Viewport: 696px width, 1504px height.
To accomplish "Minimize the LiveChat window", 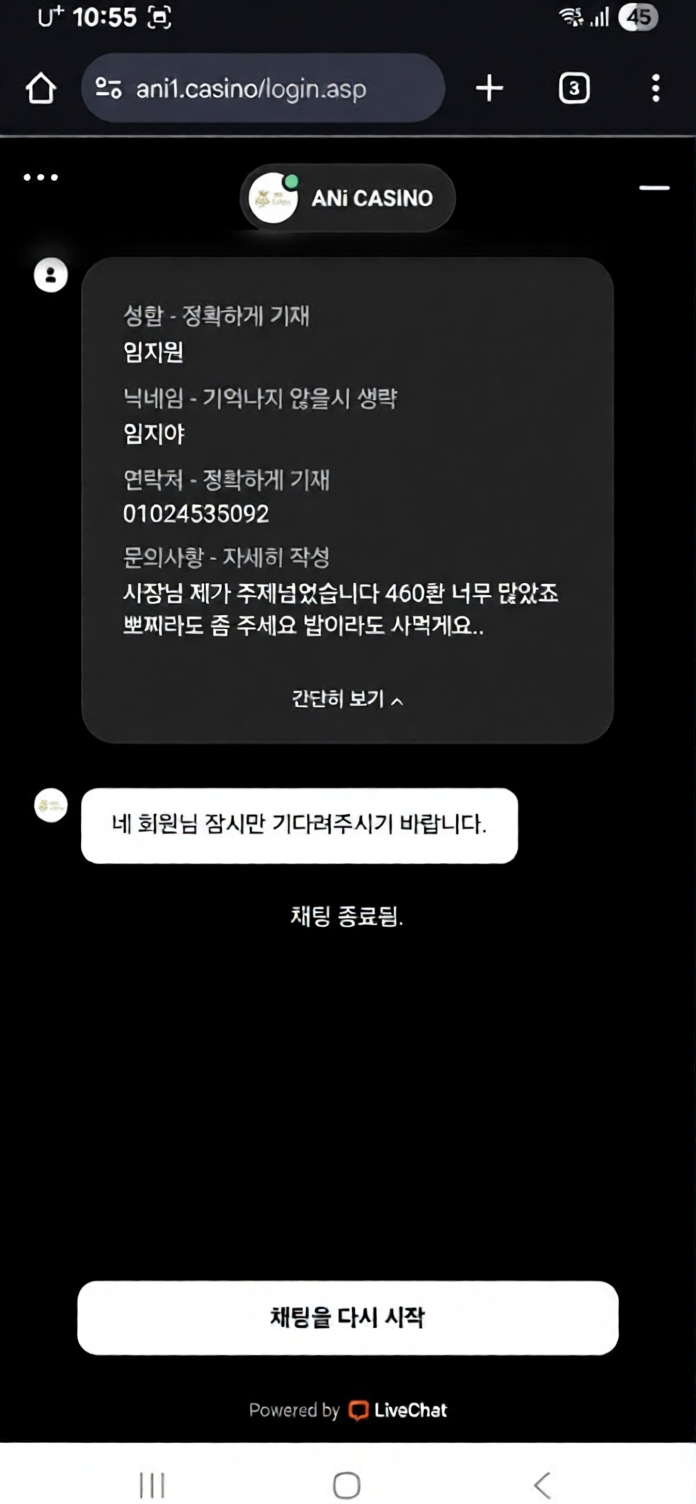I will 654,188.
